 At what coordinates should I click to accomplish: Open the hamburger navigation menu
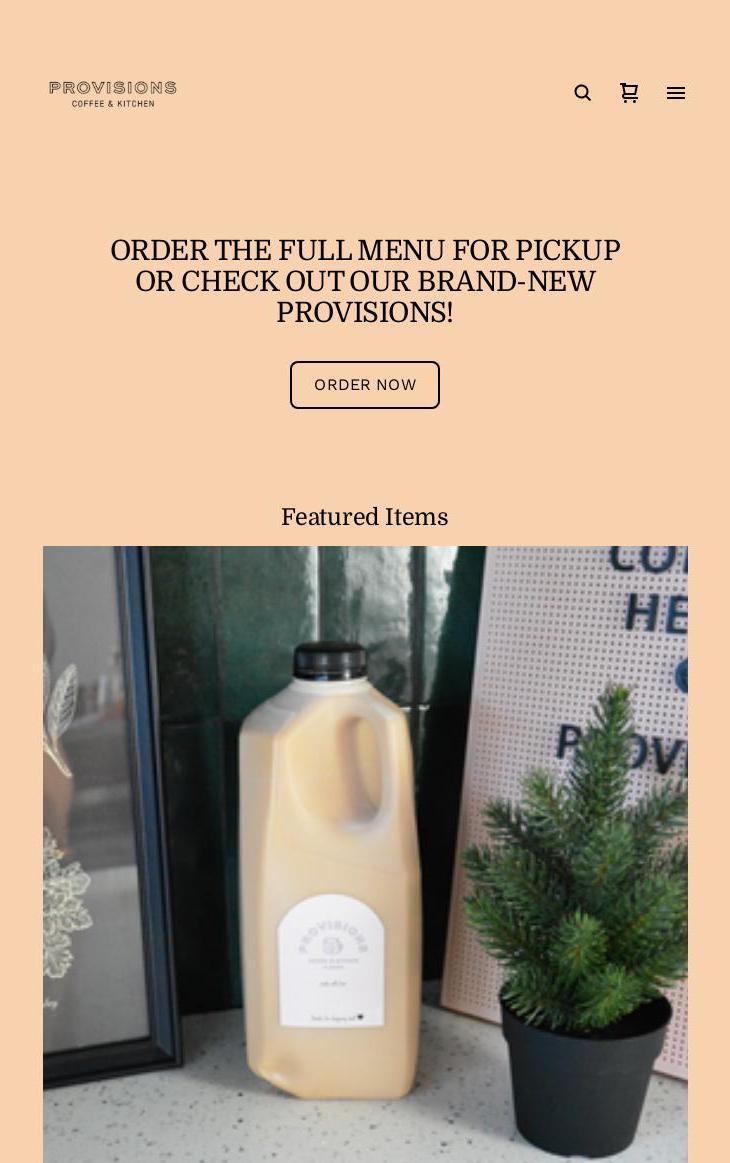click(x=676, y=93)
